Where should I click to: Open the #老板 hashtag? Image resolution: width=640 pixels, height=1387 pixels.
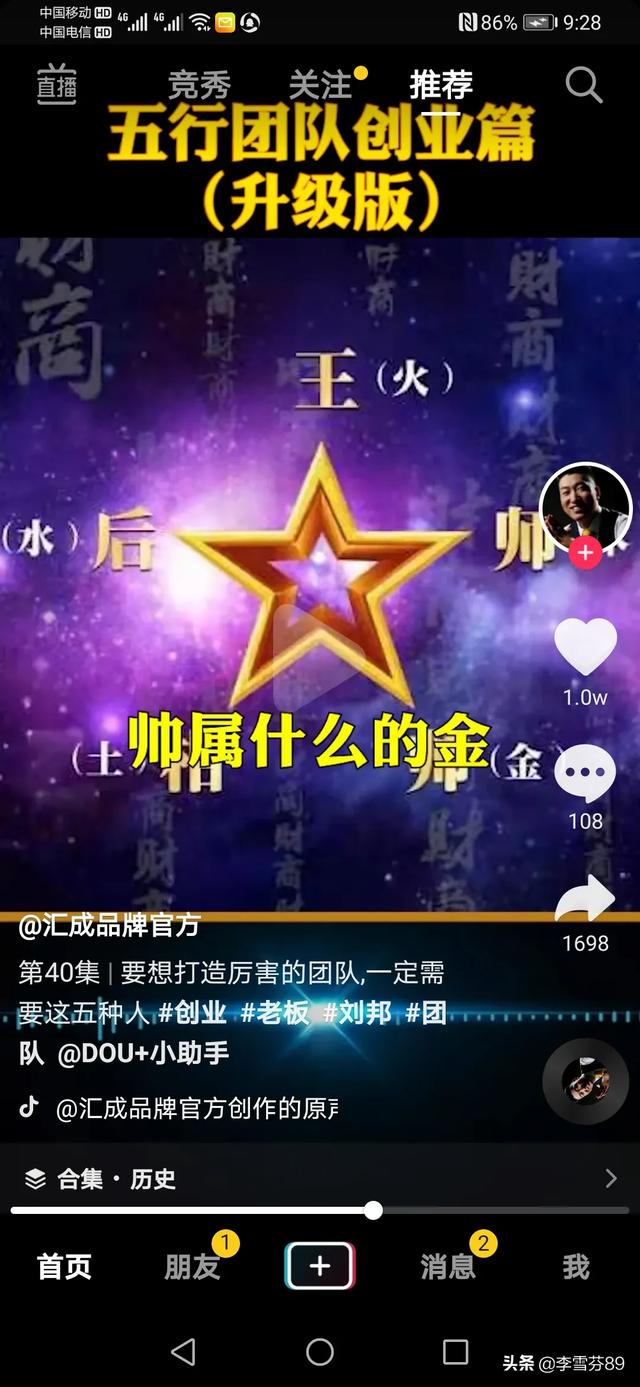(275, 1013)
